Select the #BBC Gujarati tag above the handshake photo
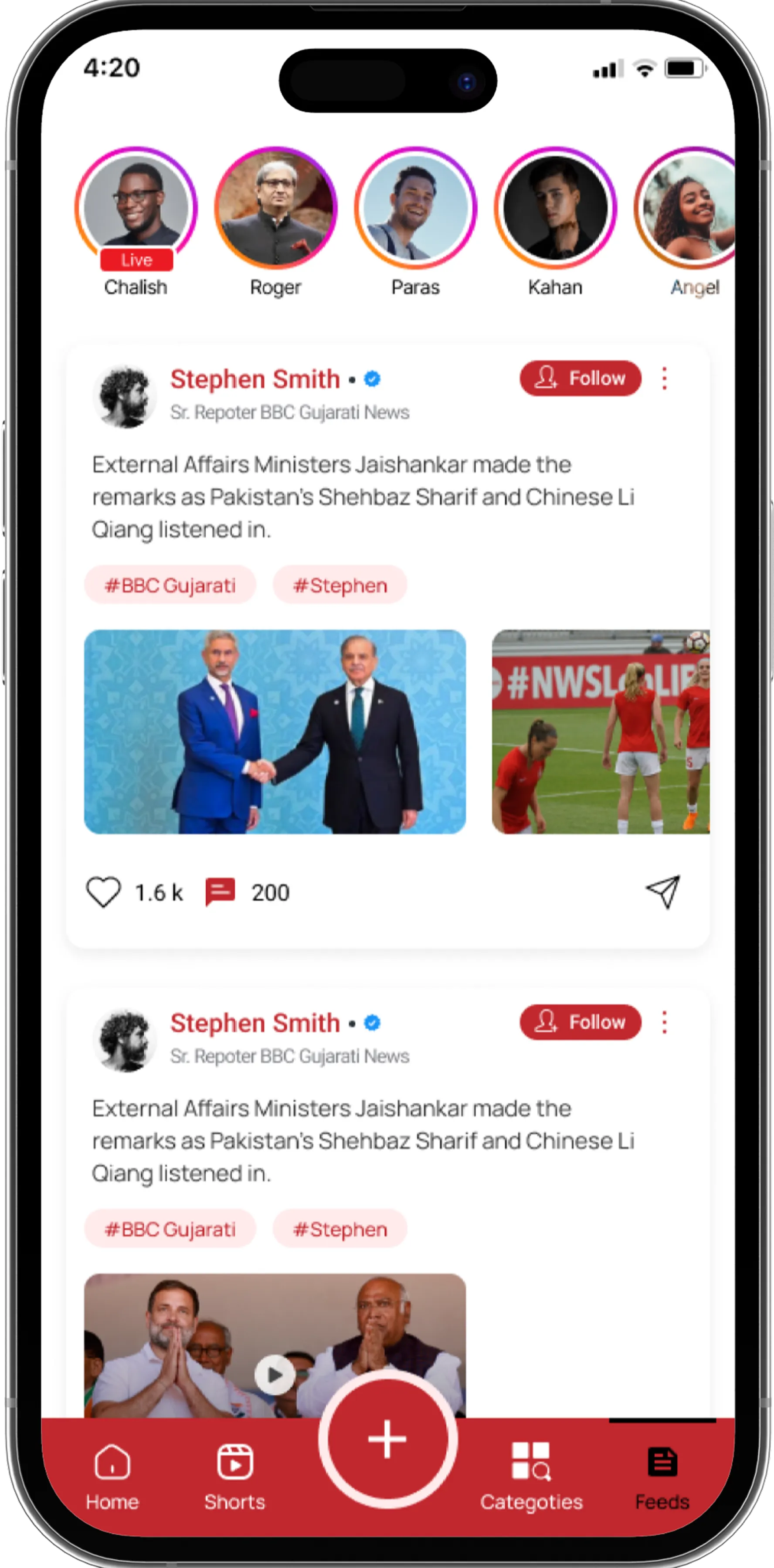 [170, 585]
